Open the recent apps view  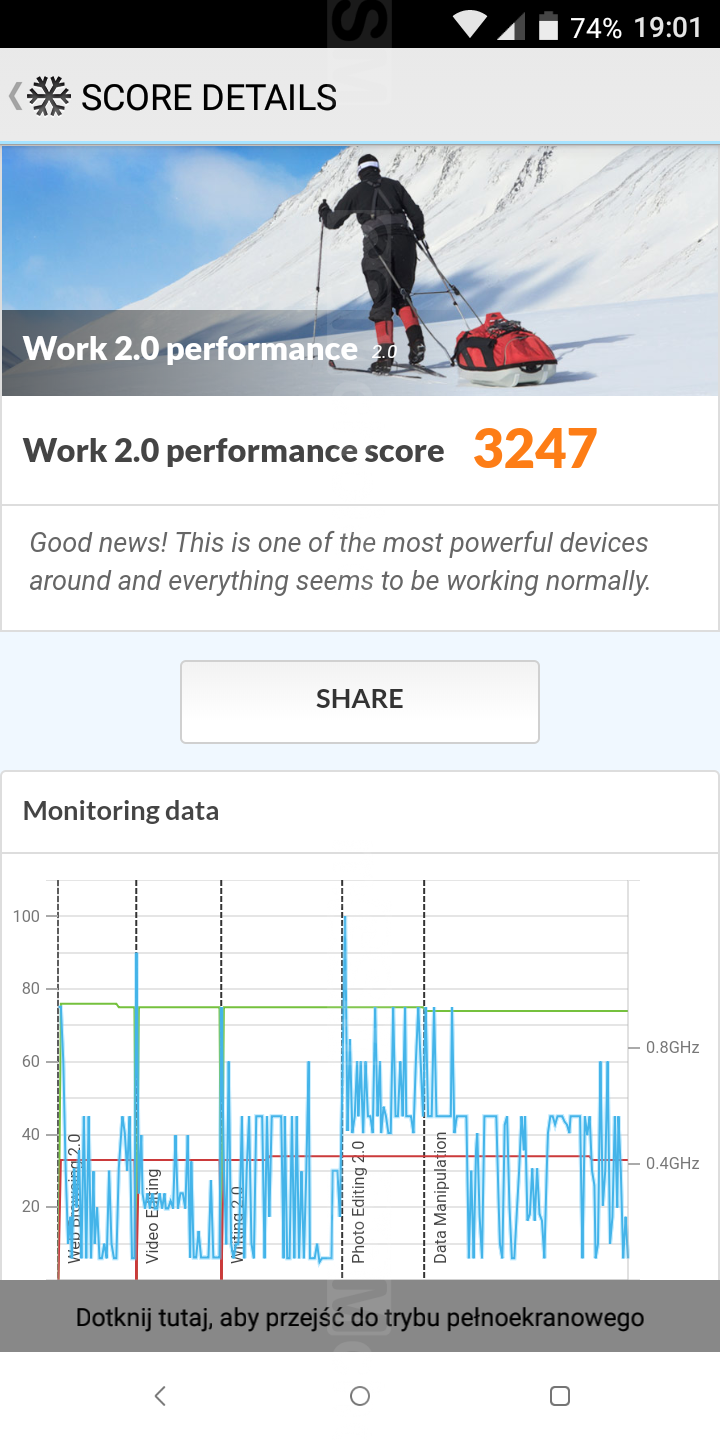tap(560, 1396)
